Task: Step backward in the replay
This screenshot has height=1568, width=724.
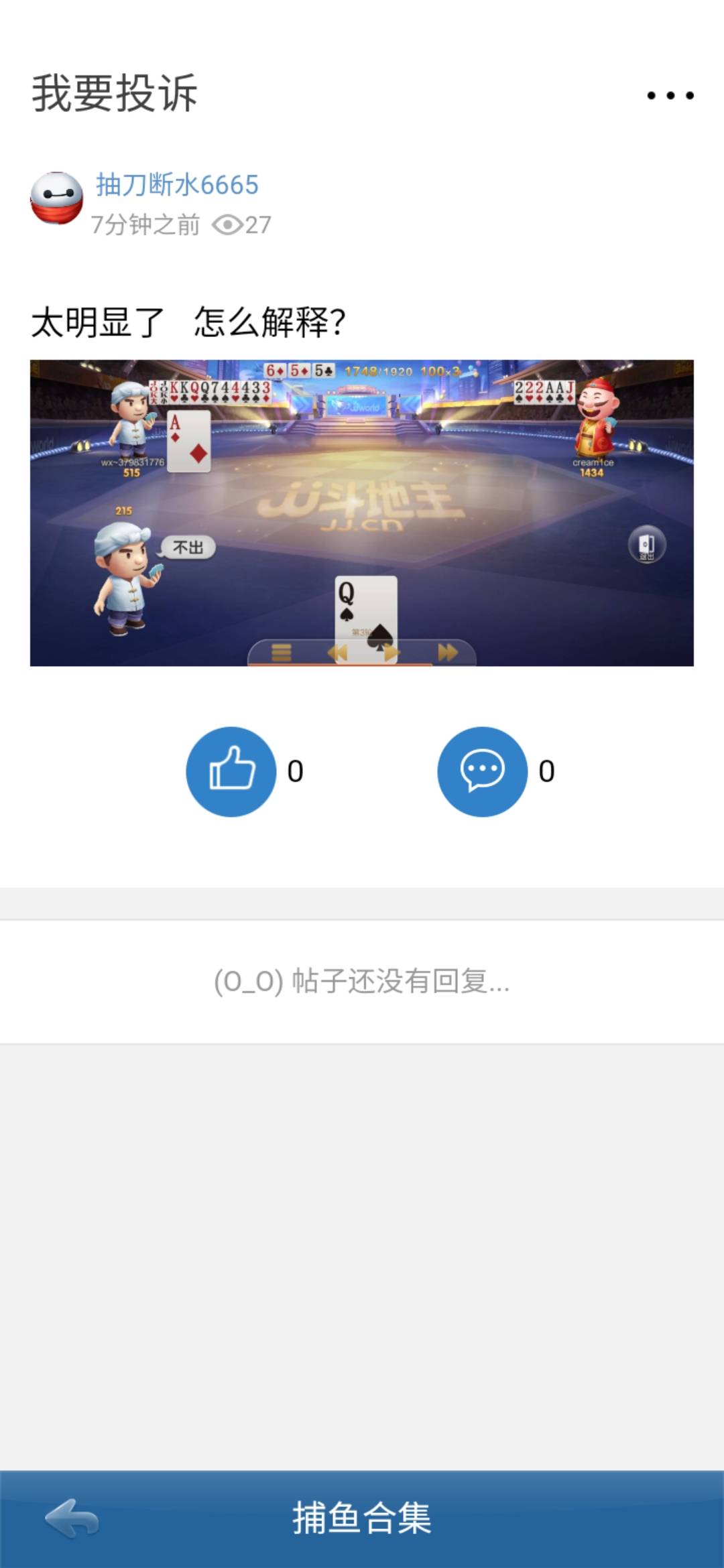Action: click(x=337, y=651)
